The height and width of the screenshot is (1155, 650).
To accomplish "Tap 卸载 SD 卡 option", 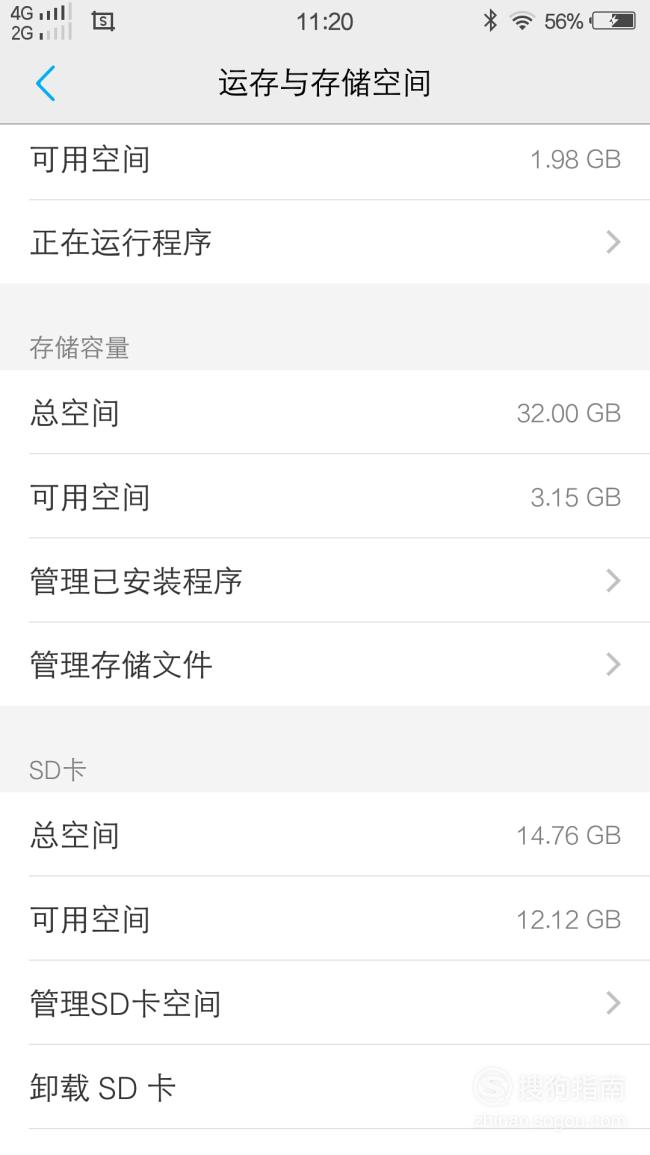I will tap(325, 1087).
